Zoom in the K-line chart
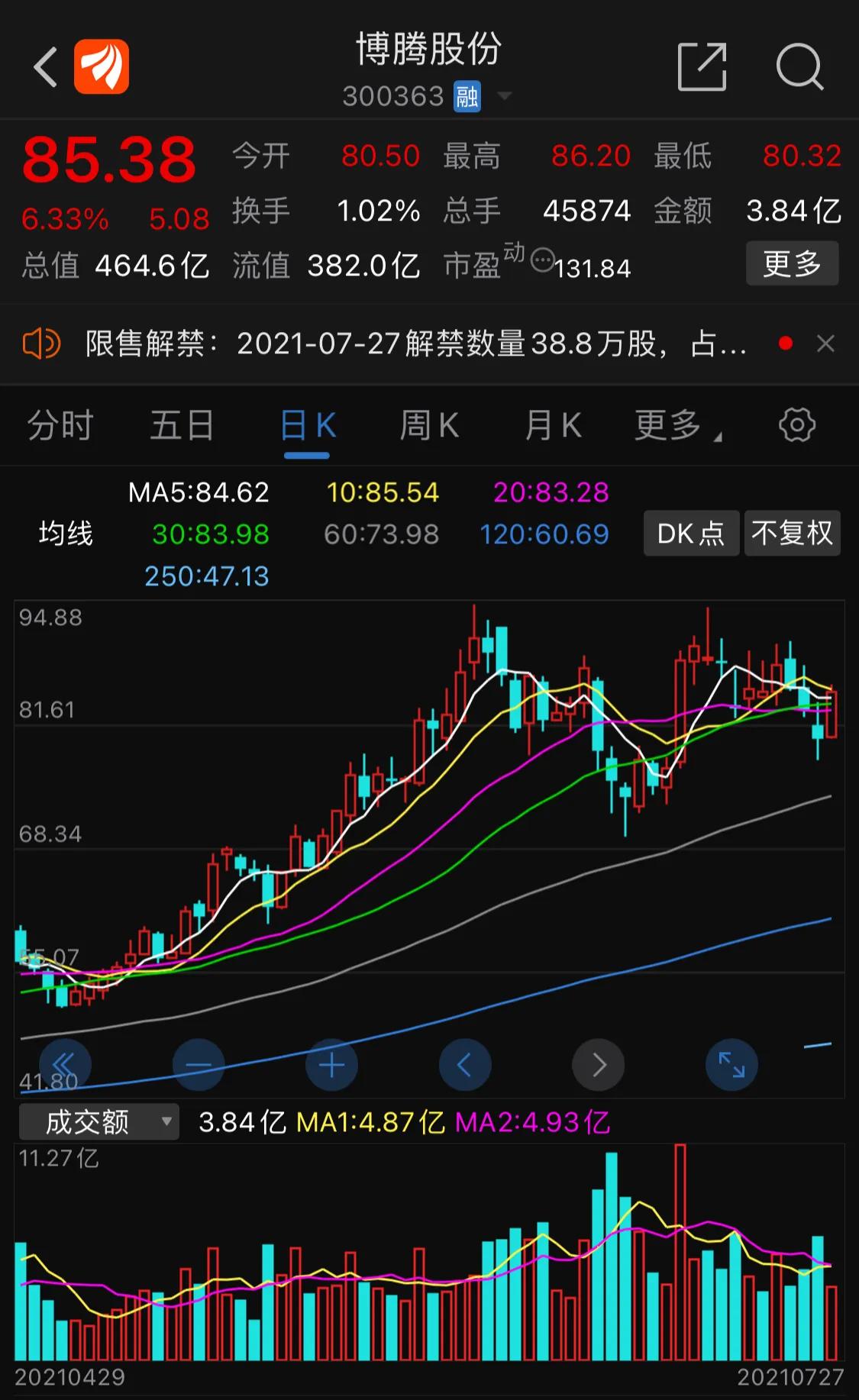859x1400 pixels. 331,1064
